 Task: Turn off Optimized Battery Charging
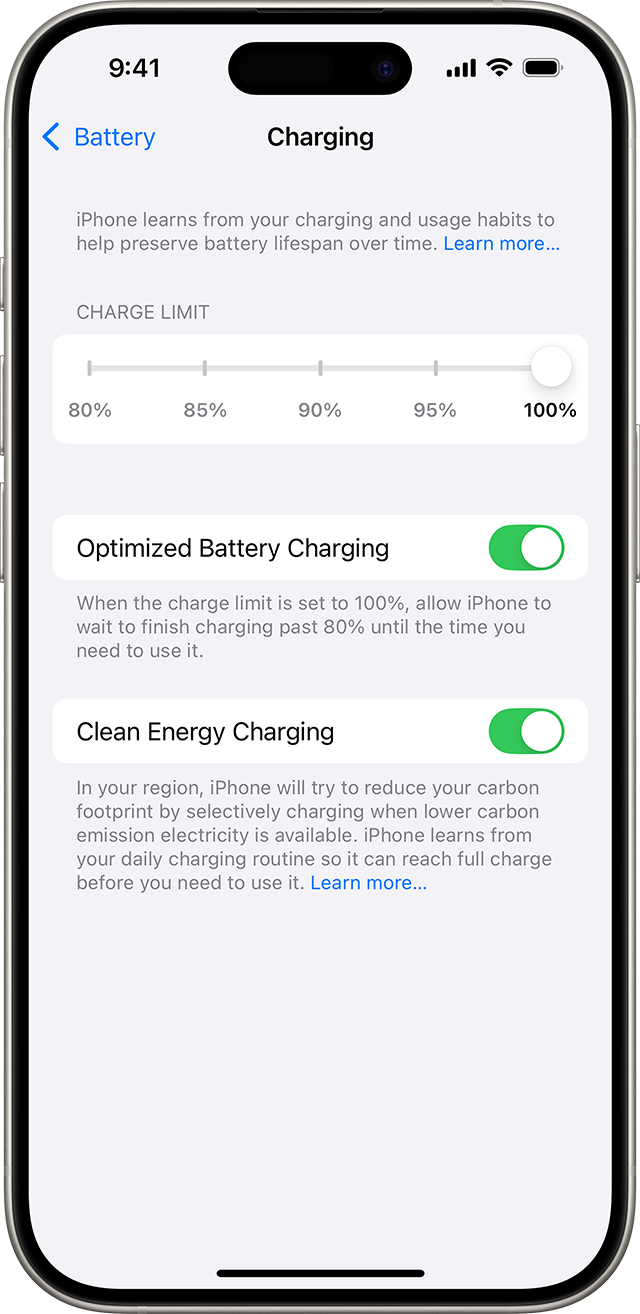pos(526,548)
